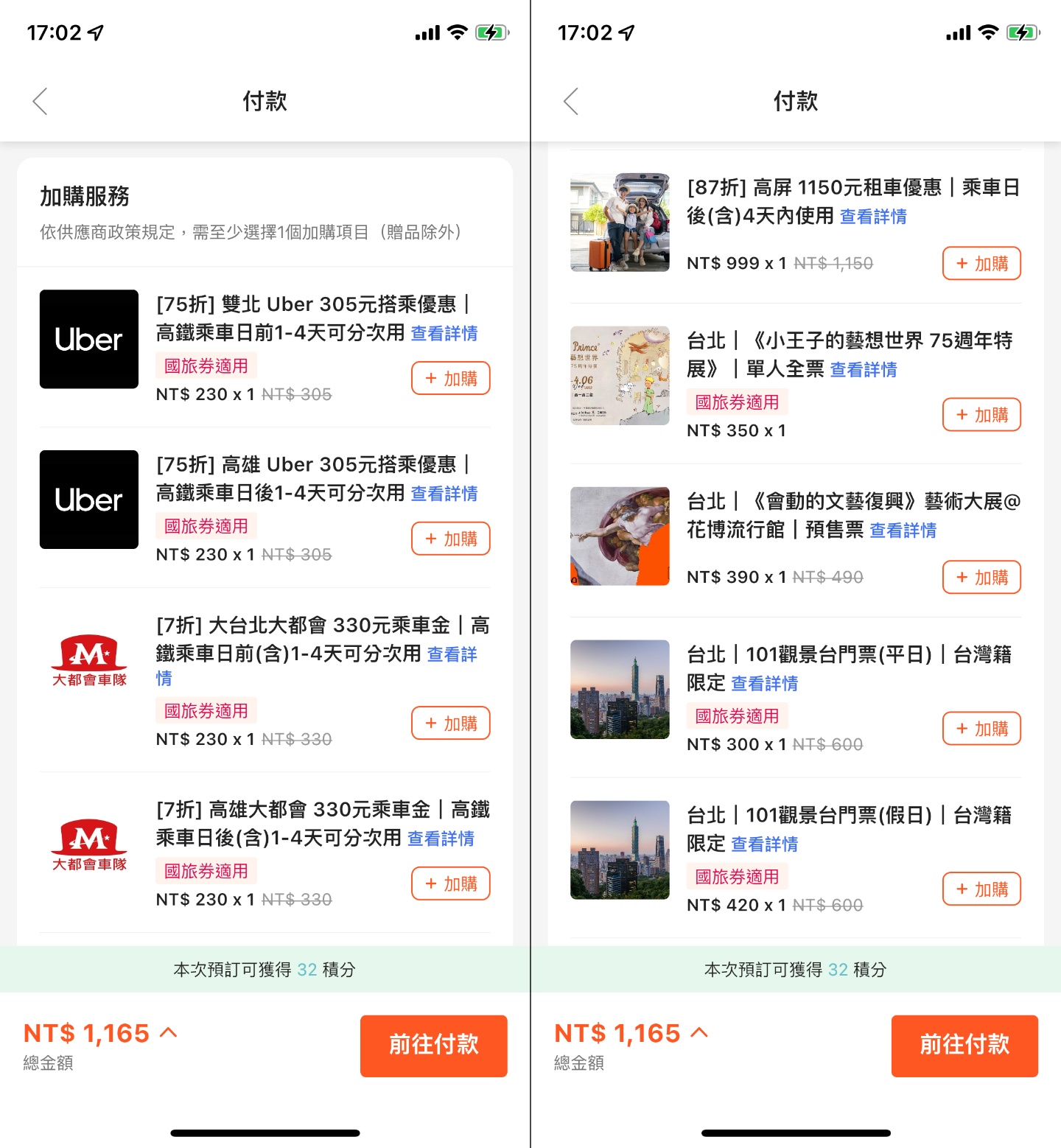Add 會動的文藝復興 預售票 to order
The width and height of the screenshot is (1061, 1148).
pyautogui.click(x=981, y=577)
